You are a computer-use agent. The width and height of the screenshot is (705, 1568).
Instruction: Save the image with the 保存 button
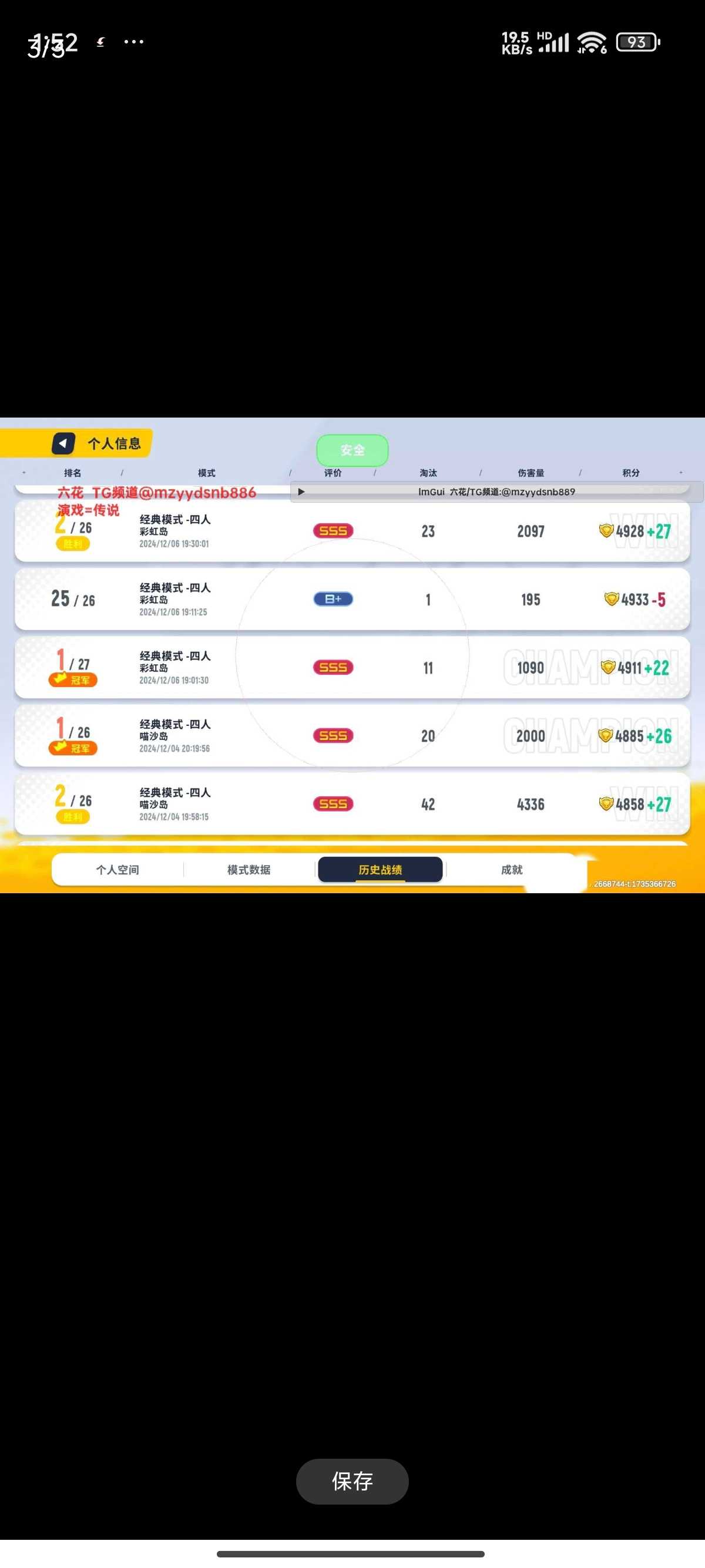pyautogui.click(x=352, y=1480)
